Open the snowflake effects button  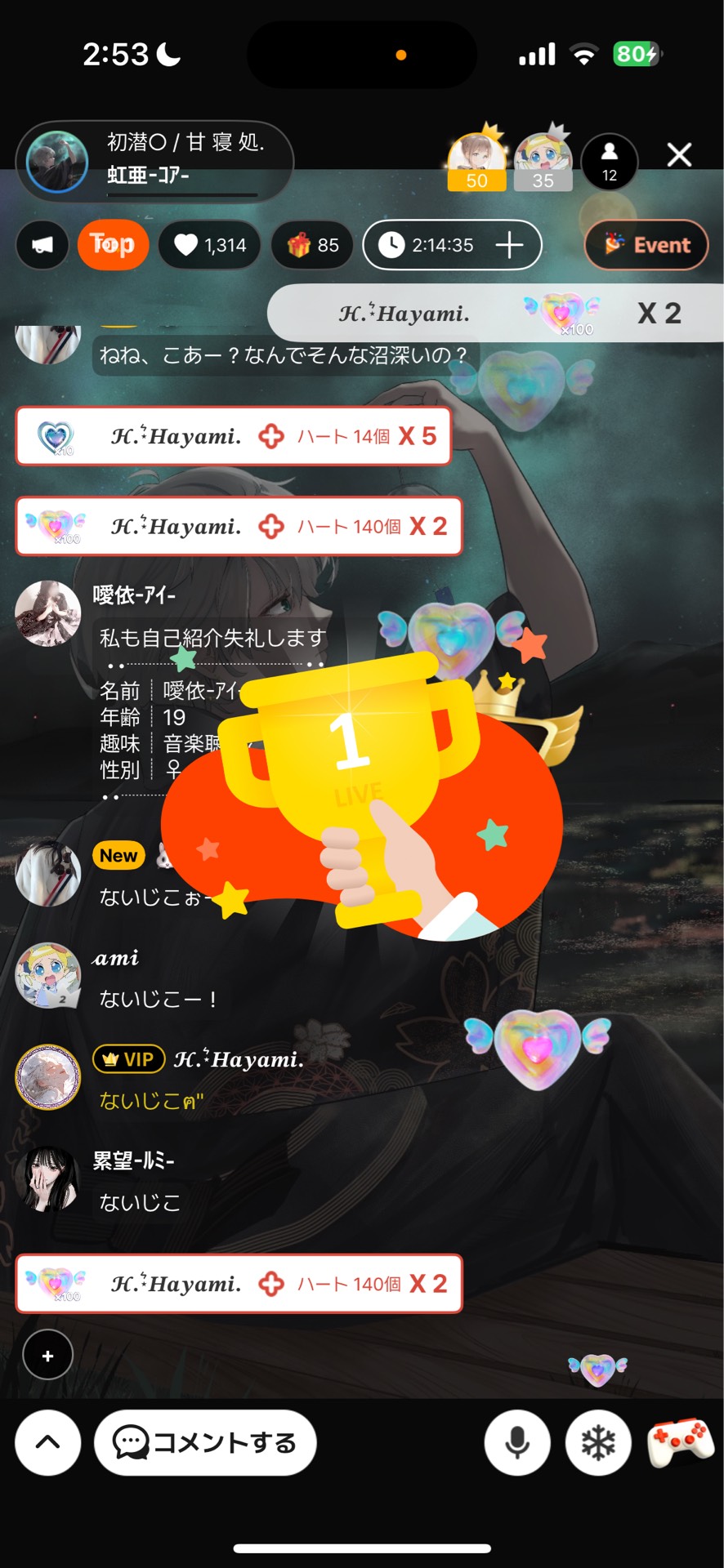pos(598,1443)
